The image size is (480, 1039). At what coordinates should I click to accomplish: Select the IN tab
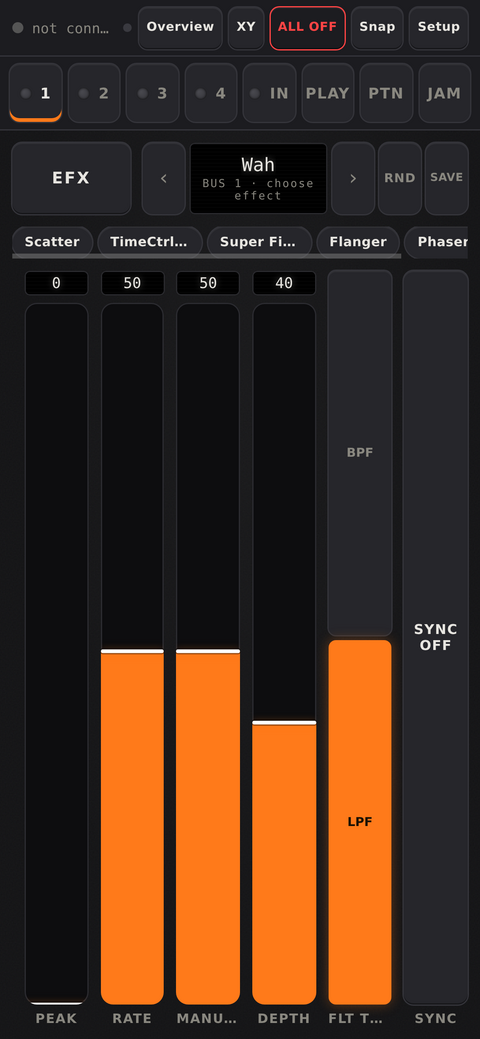[x=269, y=93]
